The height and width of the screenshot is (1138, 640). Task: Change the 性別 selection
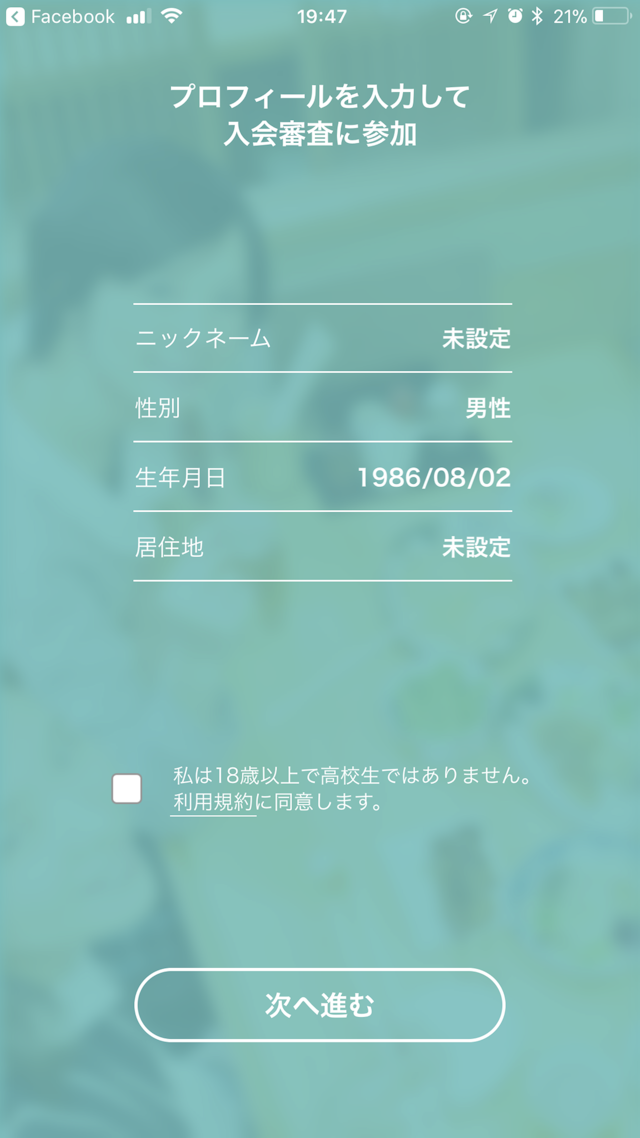coord(322,408)
